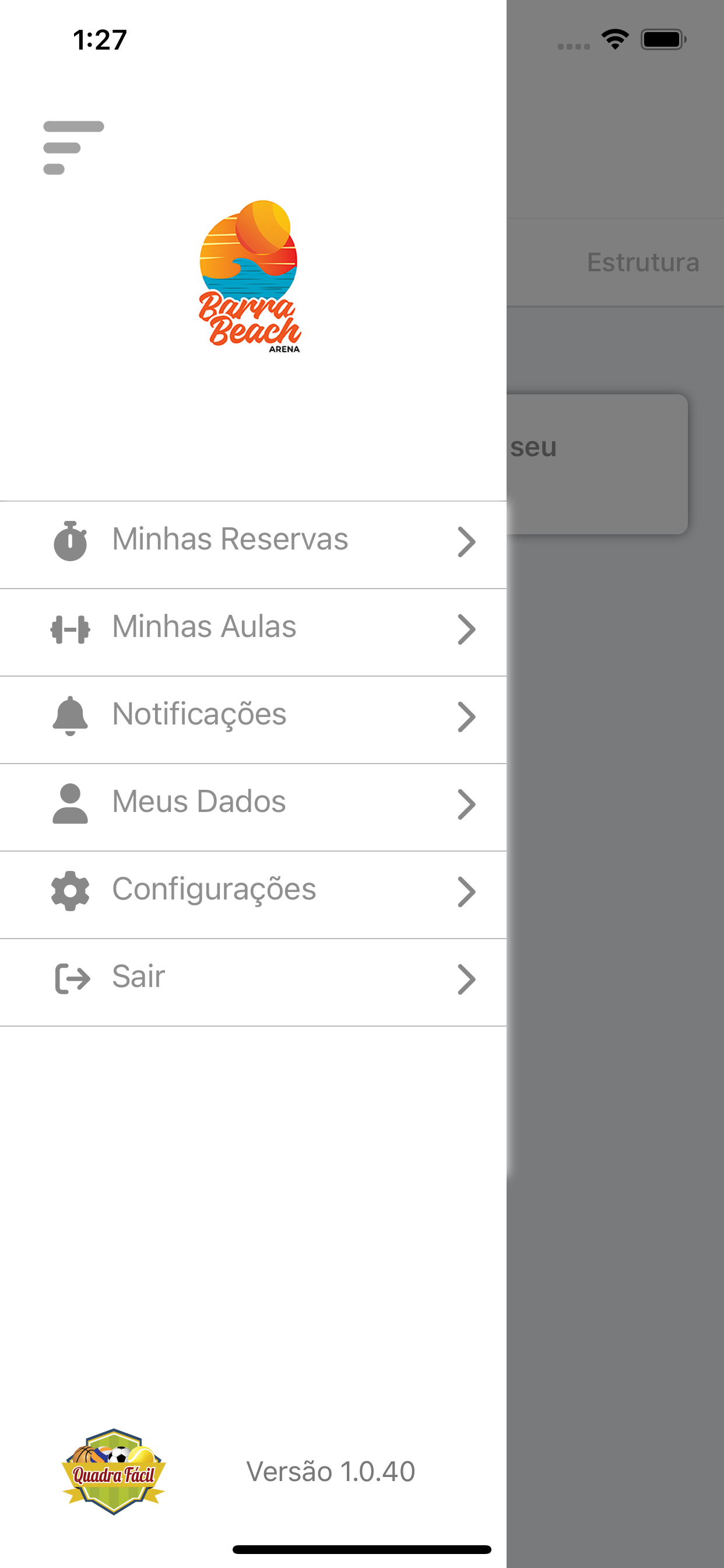The width and height of the screenshot is (724, 1568).
Task: Close the drawer with the menu icon
Action: 73,148
